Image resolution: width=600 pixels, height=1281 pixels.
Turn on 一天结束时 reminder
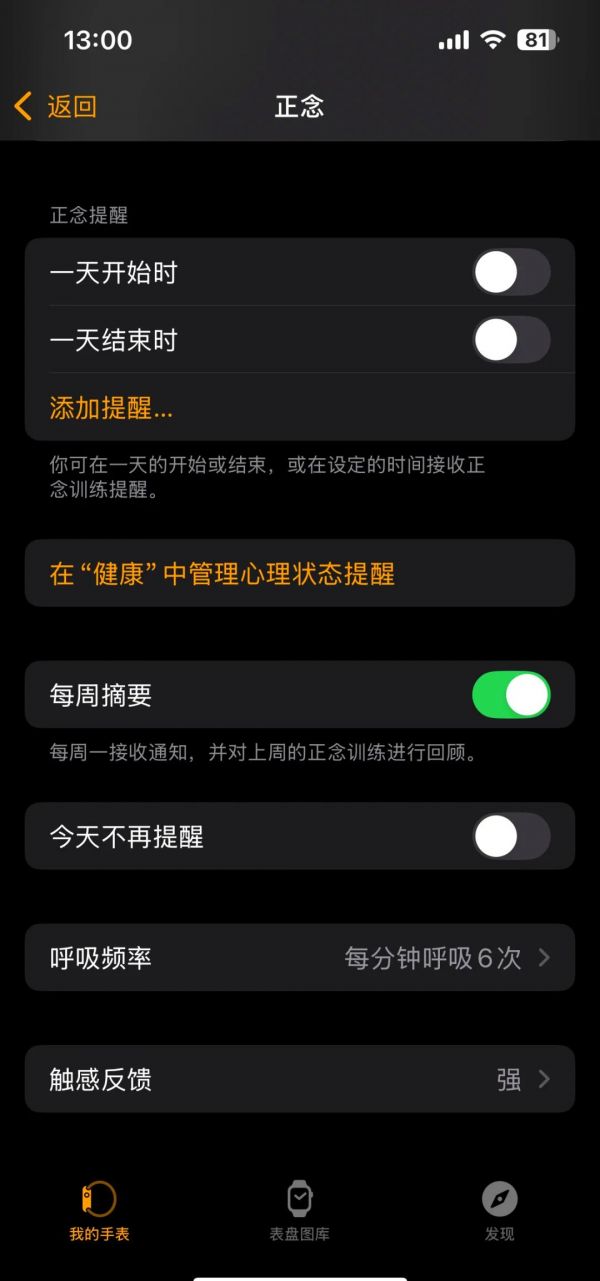point(510,341)
